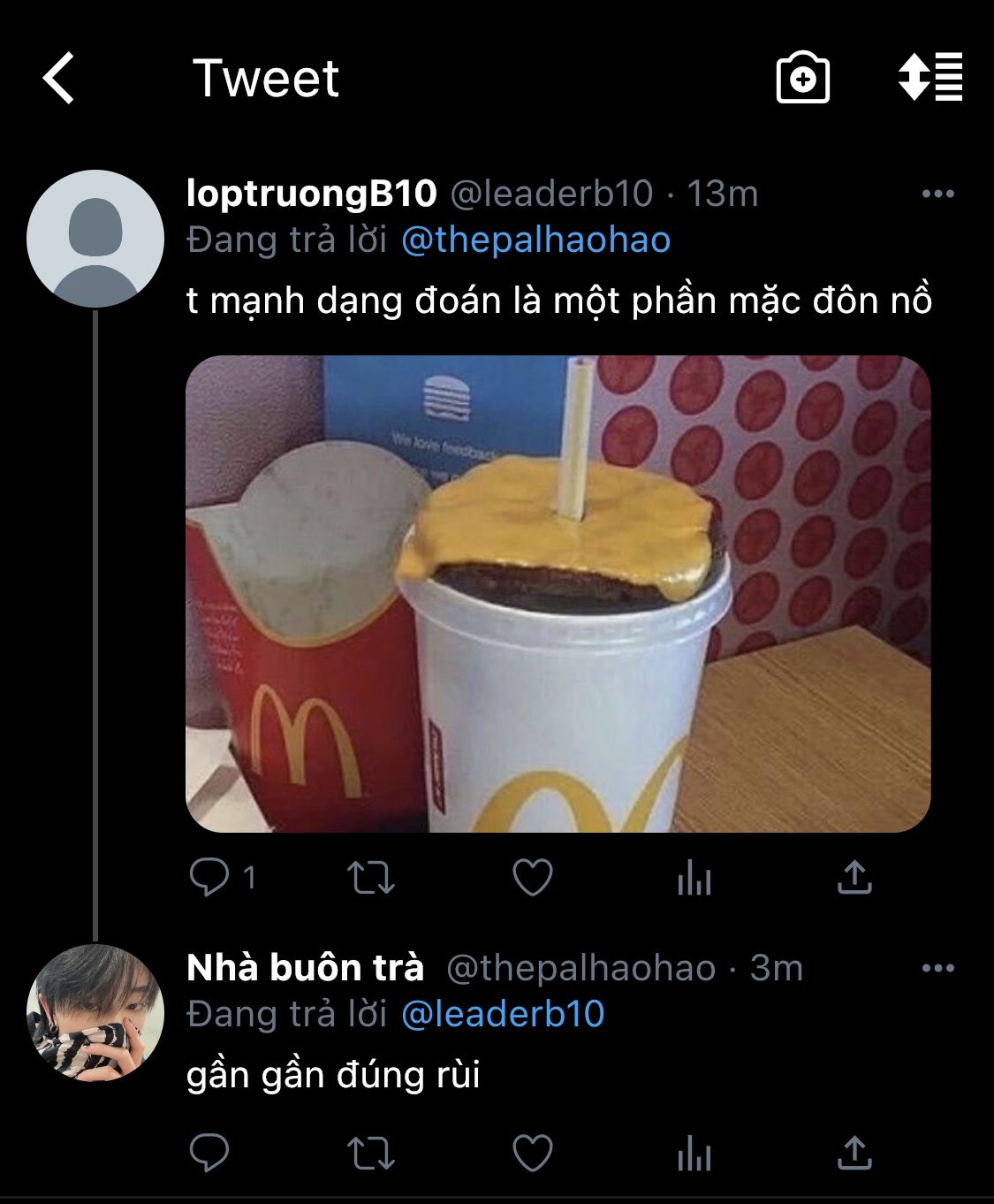Share loptruongB10's tweet
Viewport: 994px width, 1204px height.
[854, 878]
